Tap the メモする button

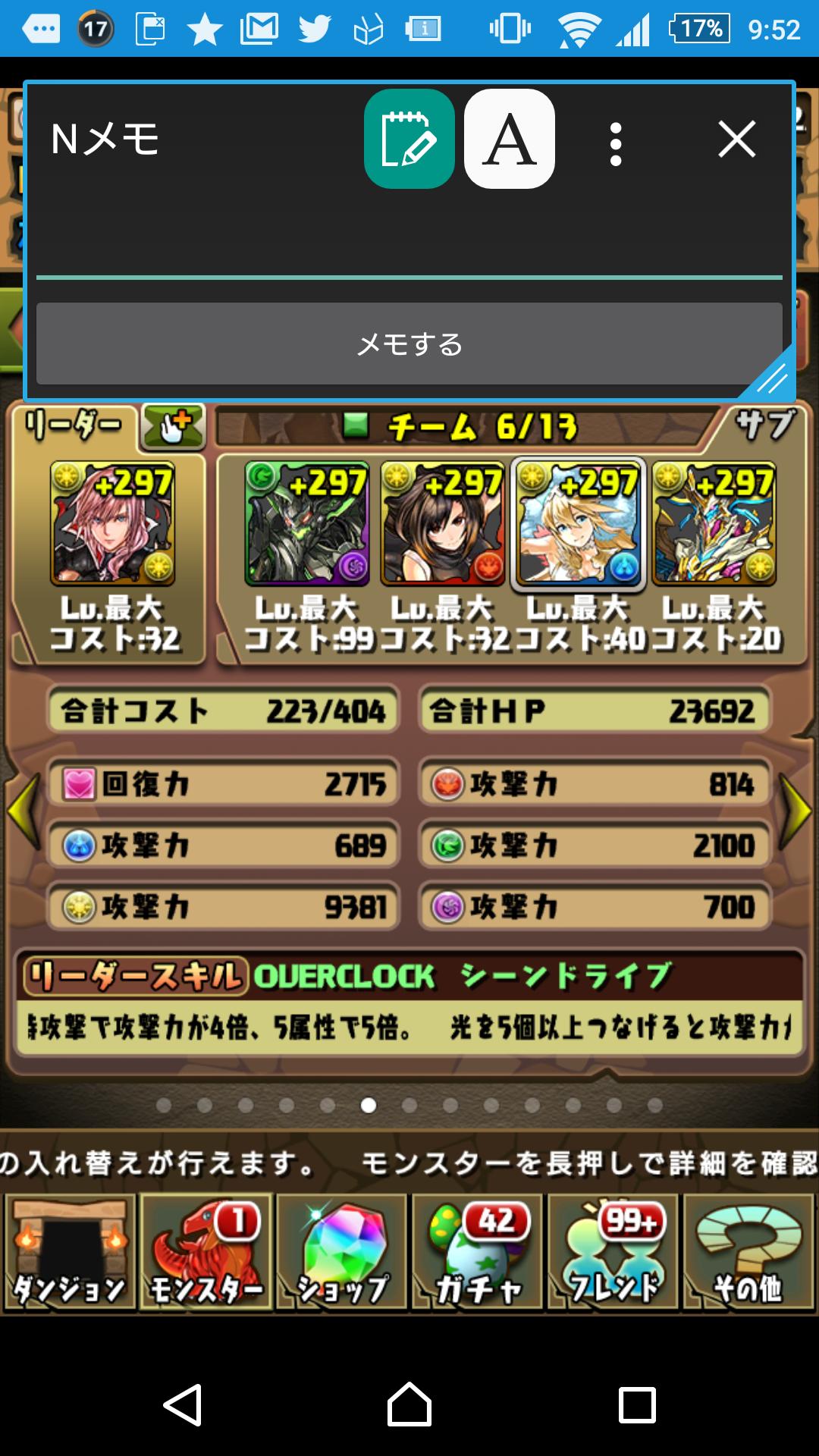[x=409, y=344]
